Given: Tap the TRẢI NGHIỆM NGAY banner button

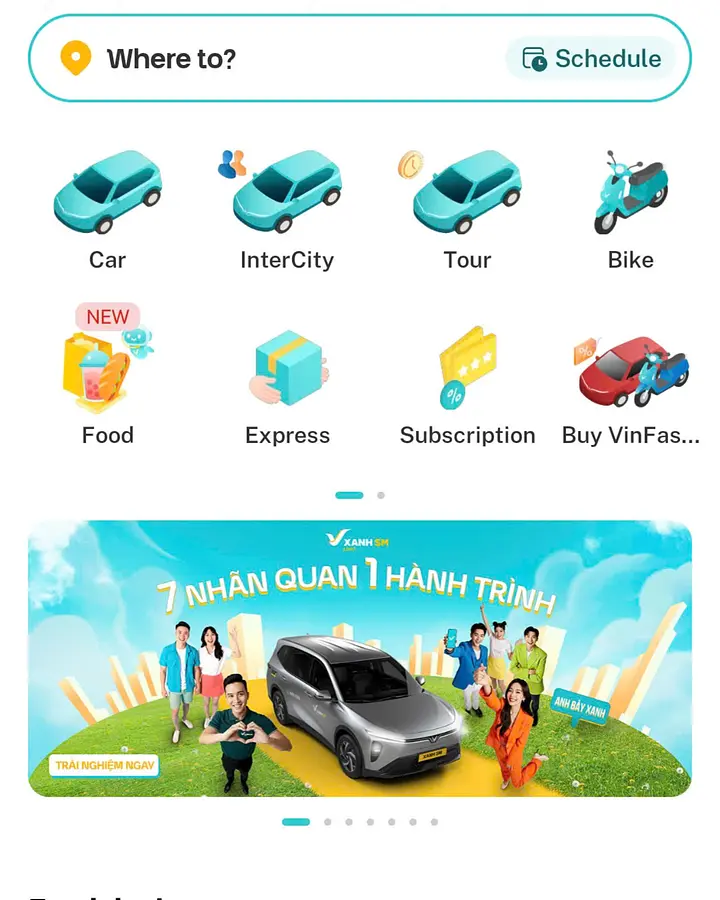Looking at the screenshot, I should (x=107, y=764).
